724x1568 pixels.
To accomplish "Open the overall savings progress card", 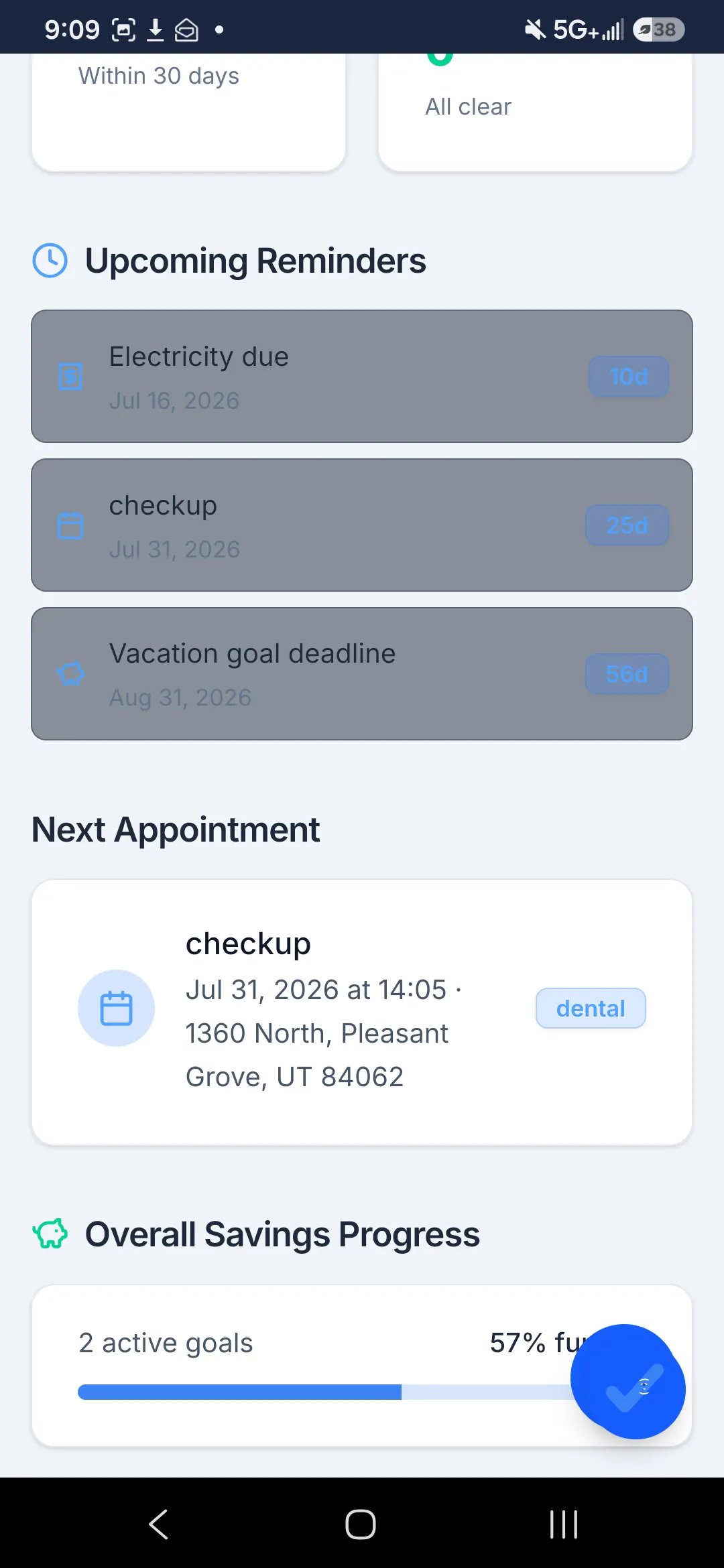I will (x=362, y=1366).
